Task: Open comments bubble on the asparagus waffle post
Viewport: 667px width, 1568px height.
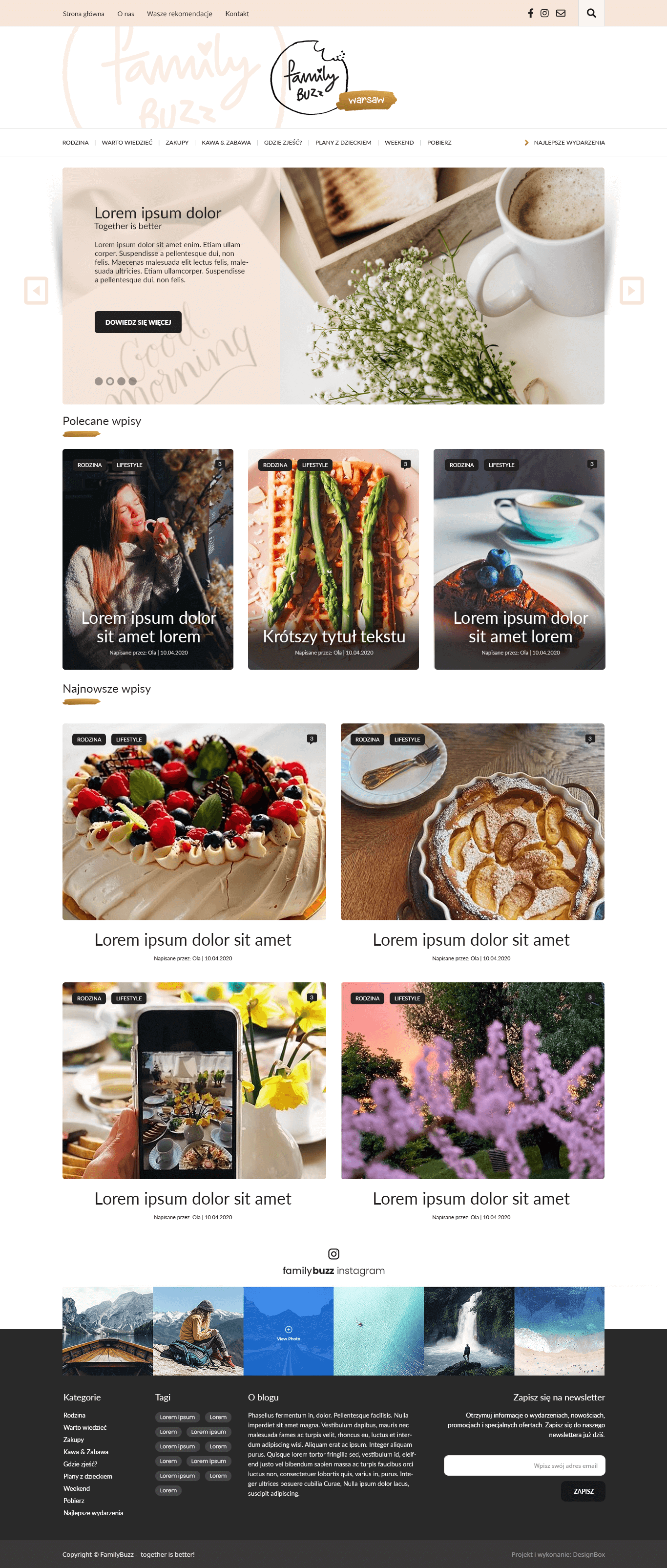Action: [x=405, y=464]
